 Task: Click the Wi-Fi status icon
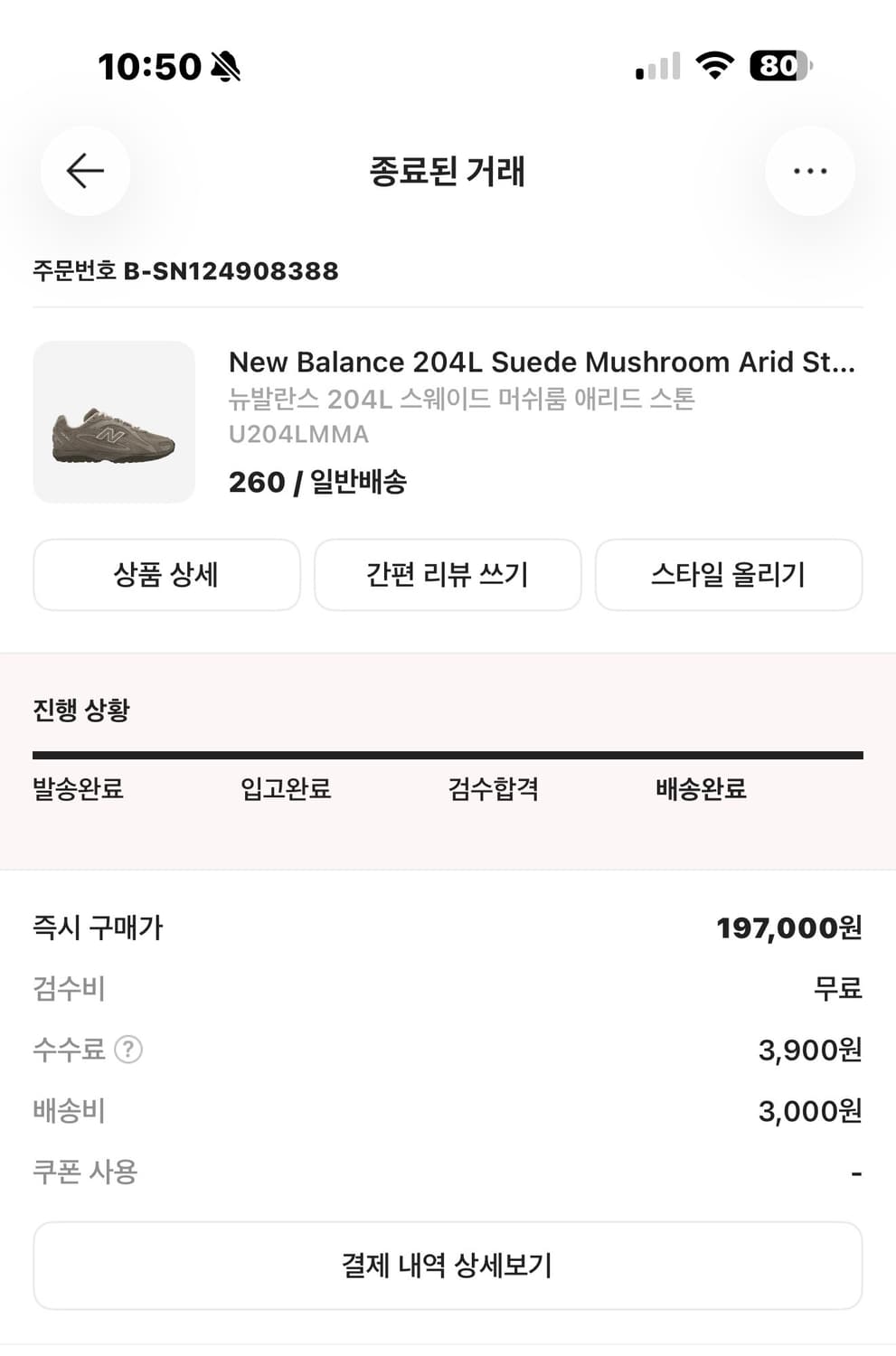712,66
